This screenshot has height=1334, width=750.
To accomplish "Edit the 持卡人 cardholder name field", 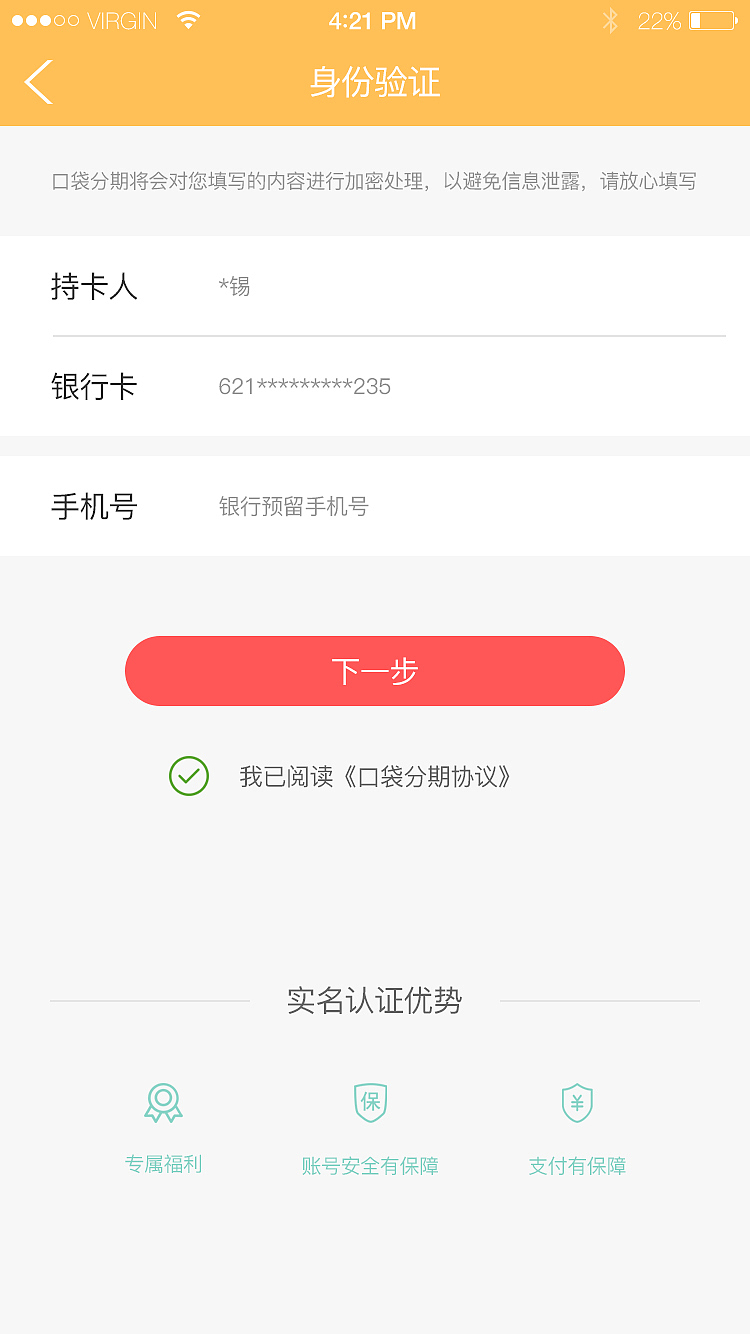I will pos(460,287).
